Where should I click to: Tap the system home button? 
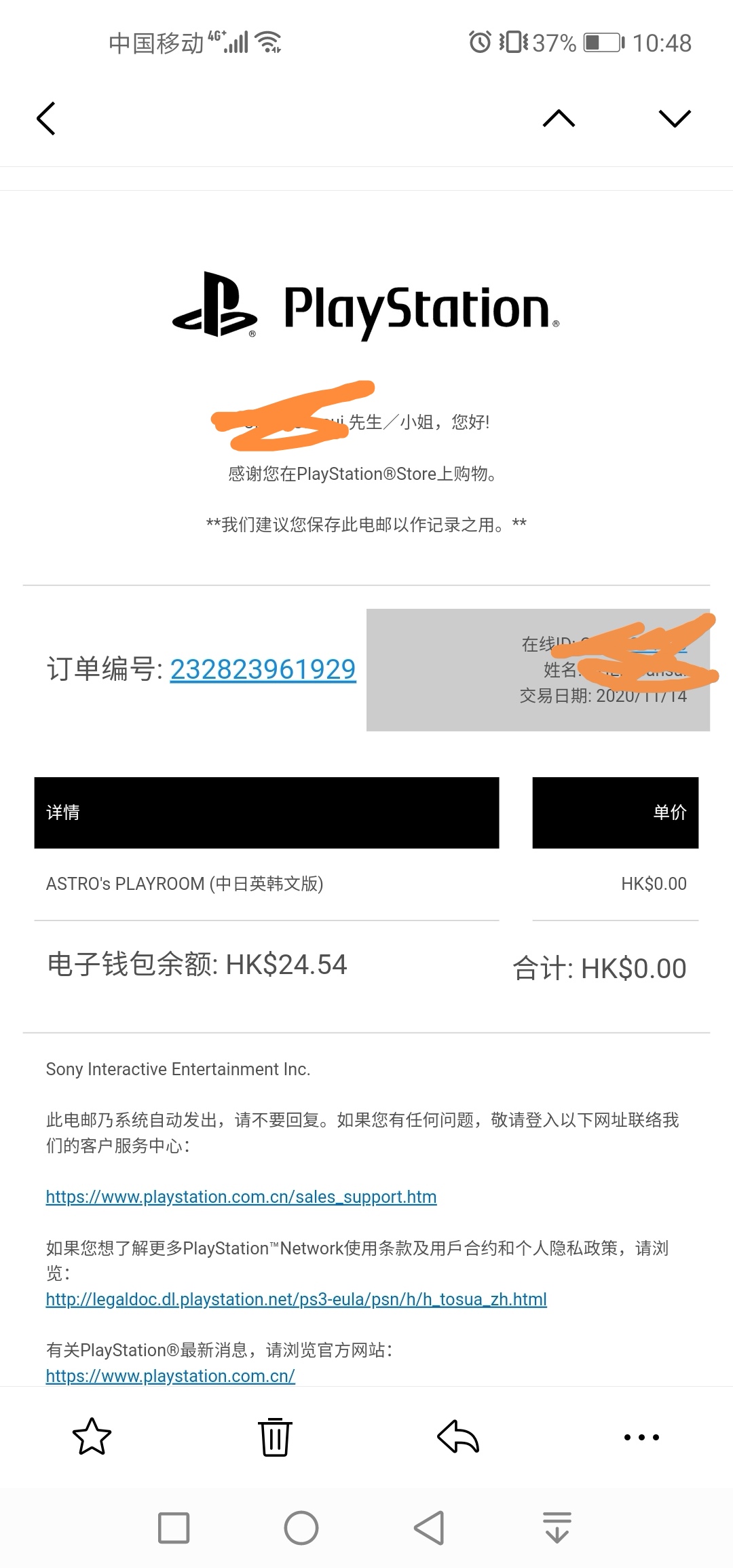pos(301,1528)
